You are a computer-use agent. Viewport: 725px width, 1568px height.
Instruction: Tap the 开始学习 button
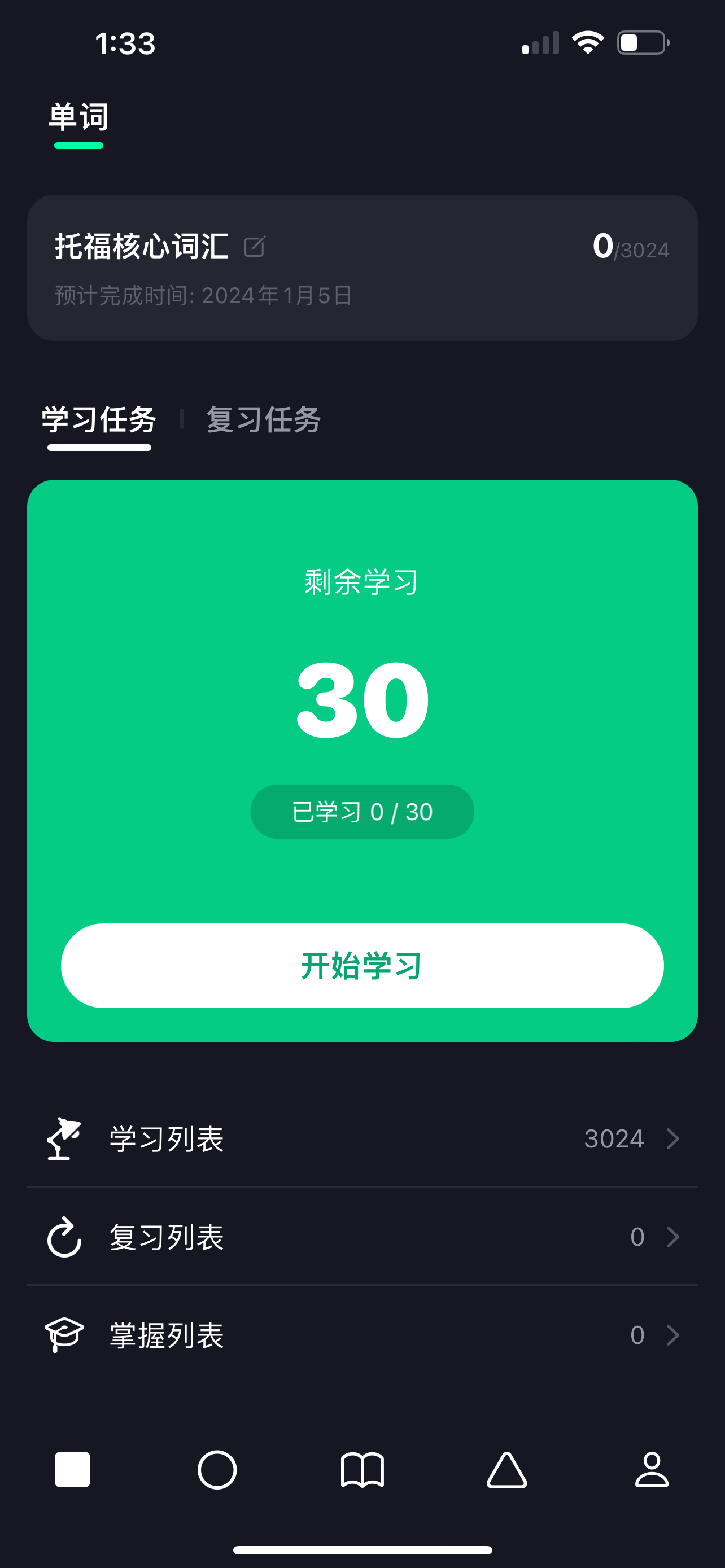click(x=362, y=966)
